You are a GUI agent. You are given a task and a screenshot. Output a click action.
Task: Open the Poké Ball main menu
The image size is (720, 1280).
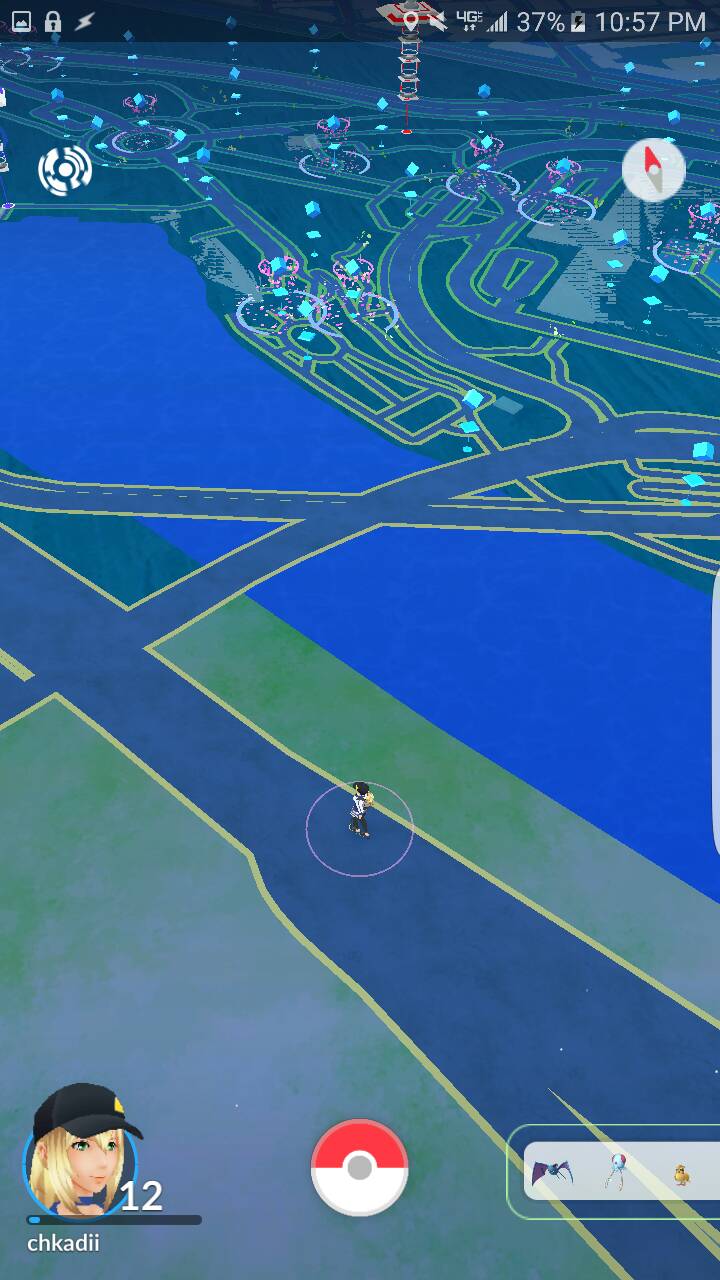[360, 1167]
